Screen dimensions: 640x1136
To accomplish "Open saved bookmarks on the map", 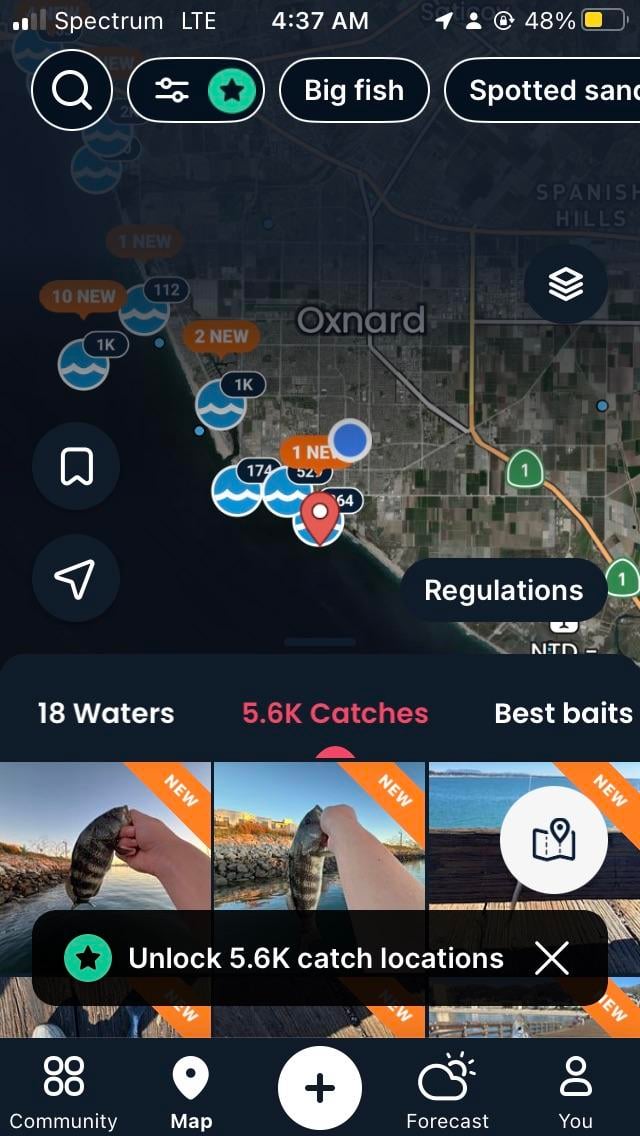I will 76,466.
